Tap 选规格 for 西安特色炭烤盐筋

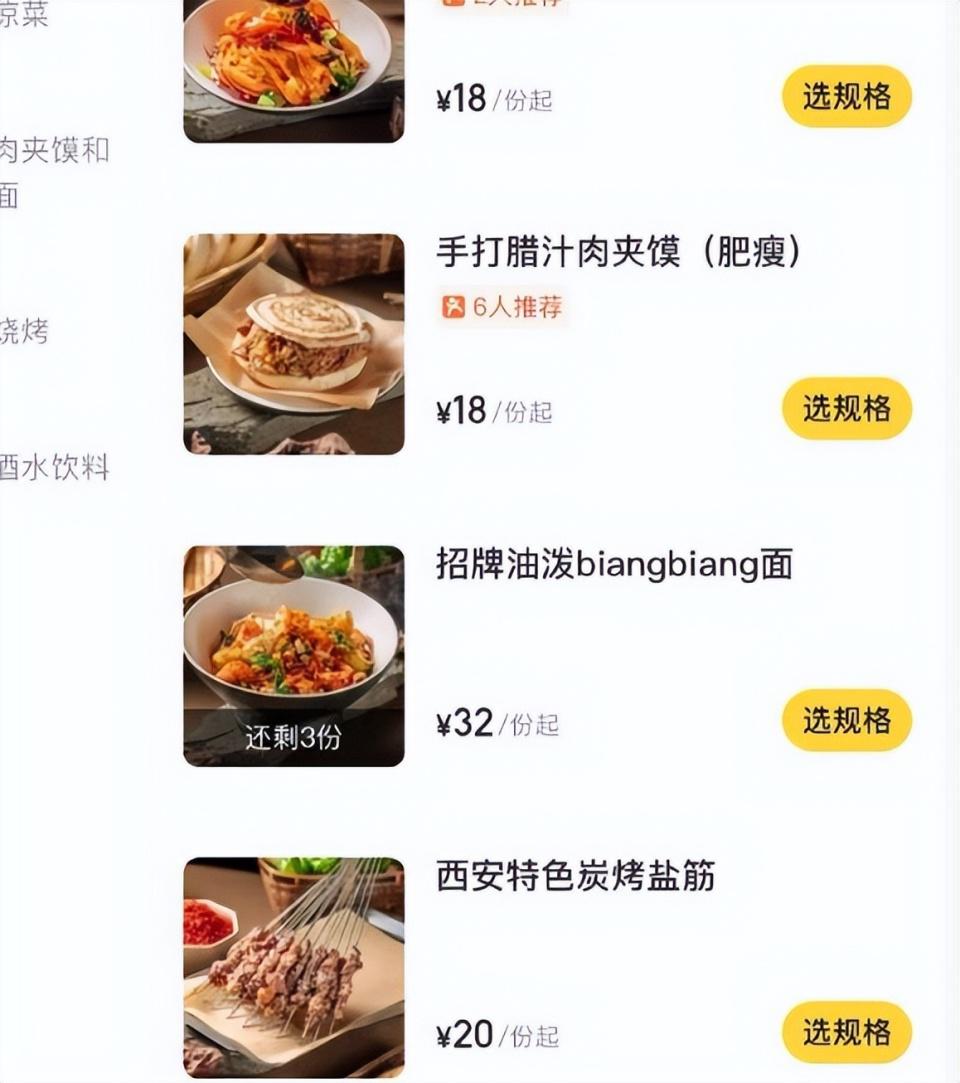click(x=846, y=1032)
